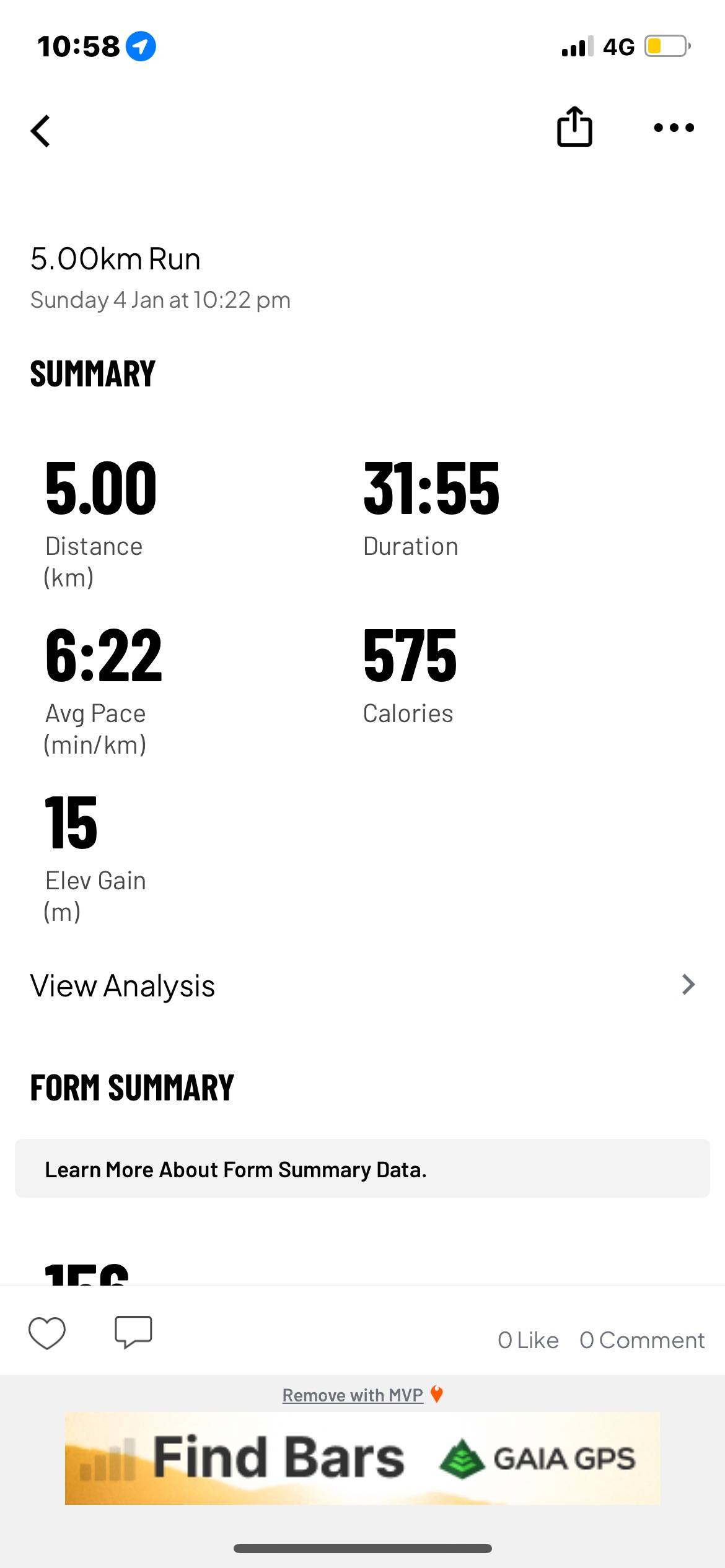Tap the Remove with MVP link

tap(353, 1395)
